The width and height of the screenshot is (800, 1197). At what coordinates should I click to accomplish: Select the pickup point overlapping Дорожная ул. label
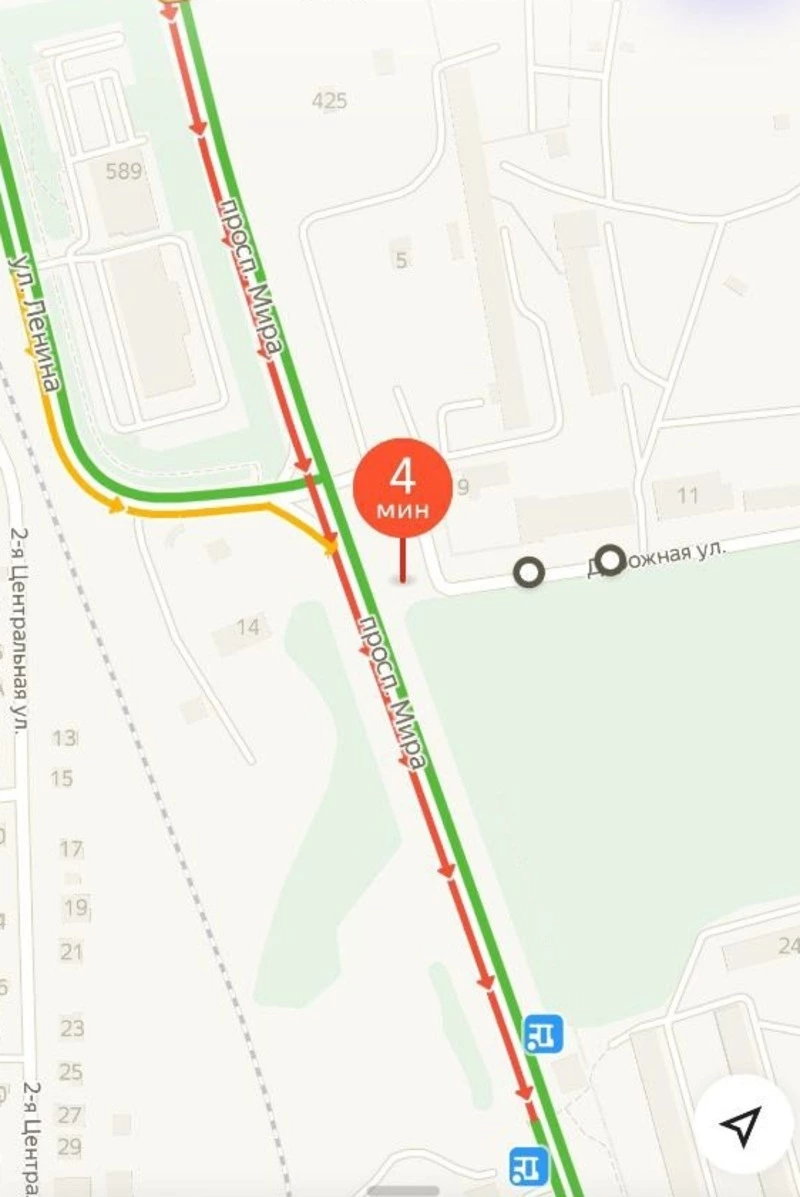point(610,559)
